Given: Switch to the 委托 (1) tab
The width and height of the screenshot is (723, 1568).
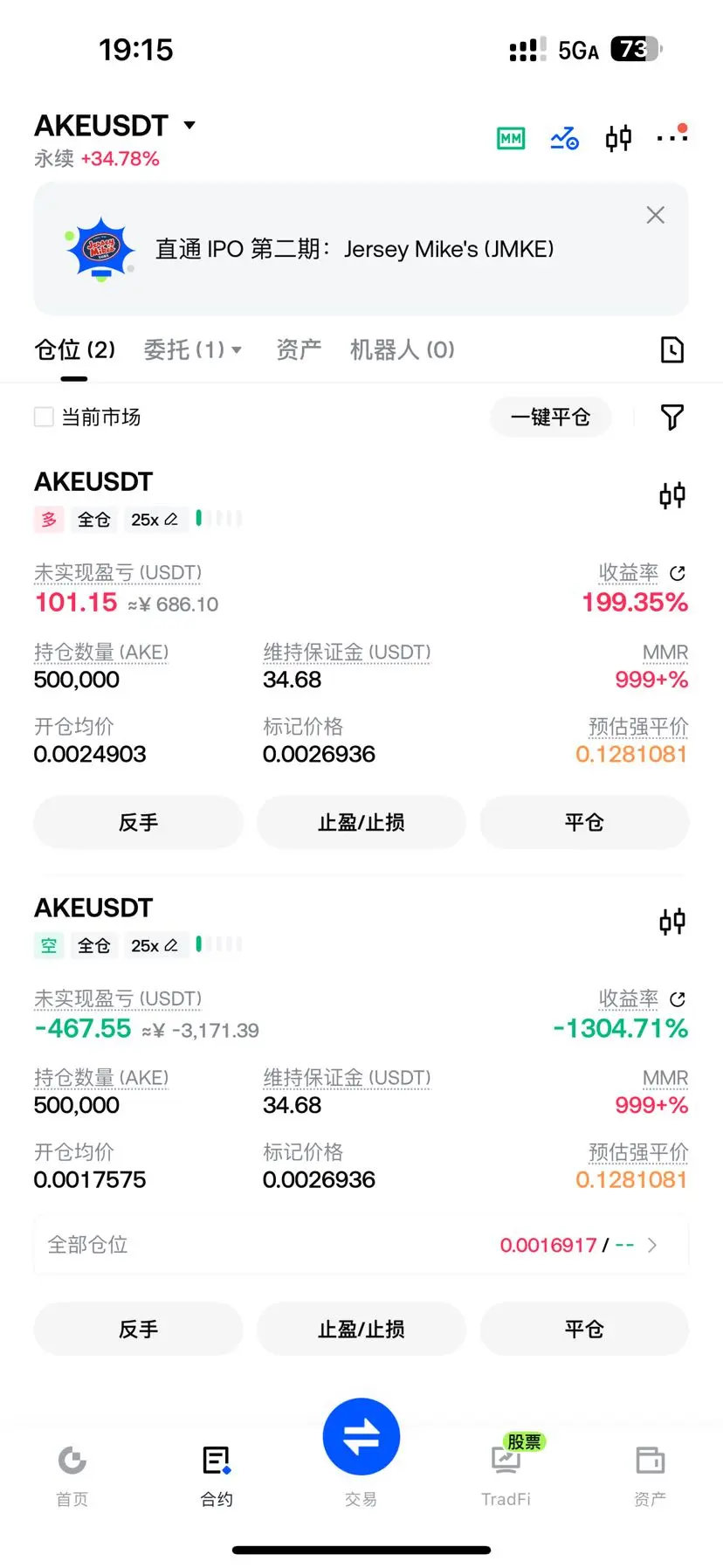Looking at the screenshot, I should point(192,350).
